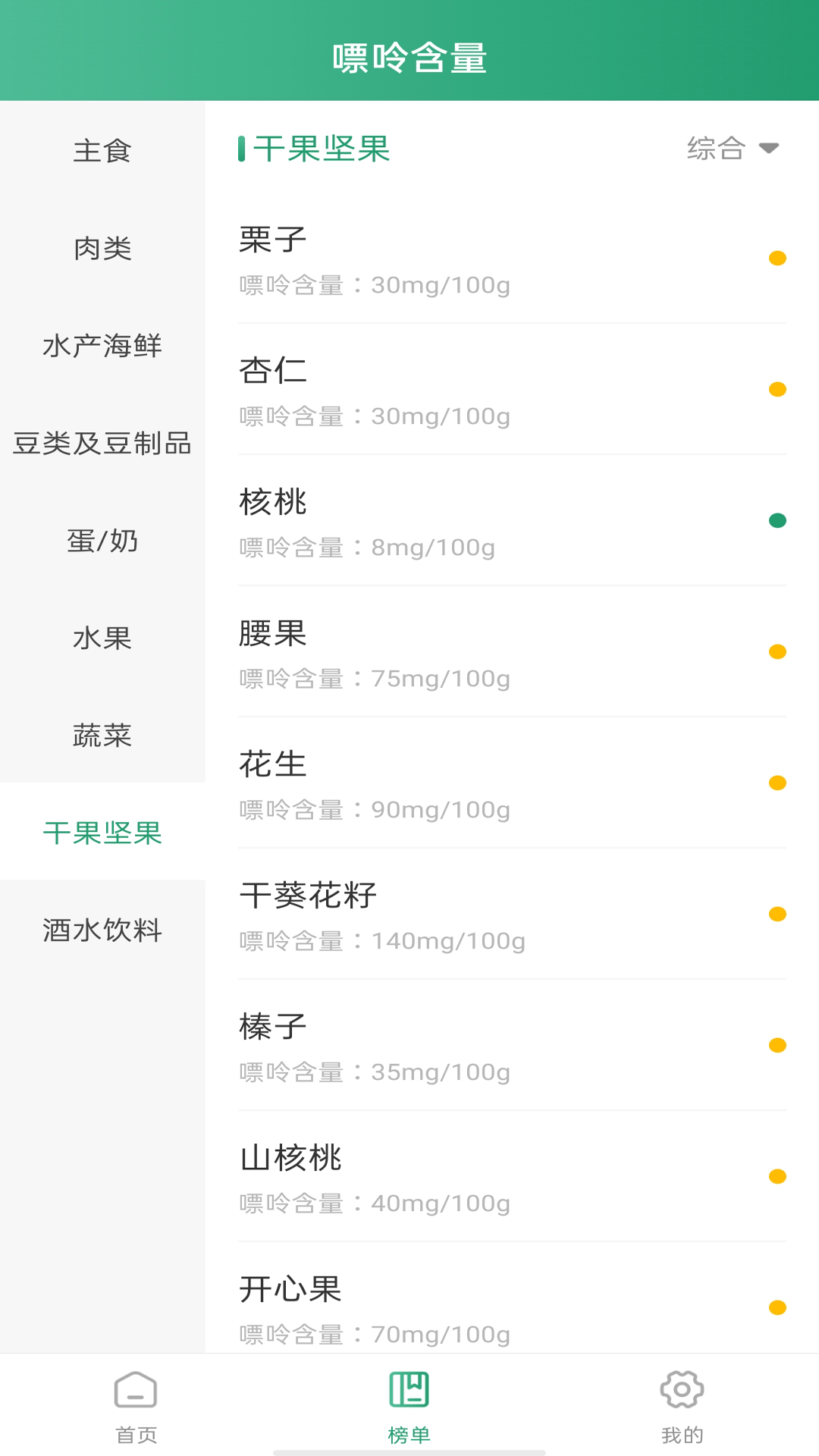View details for 山核桃
The image size is (819, 1456).
512,1178
